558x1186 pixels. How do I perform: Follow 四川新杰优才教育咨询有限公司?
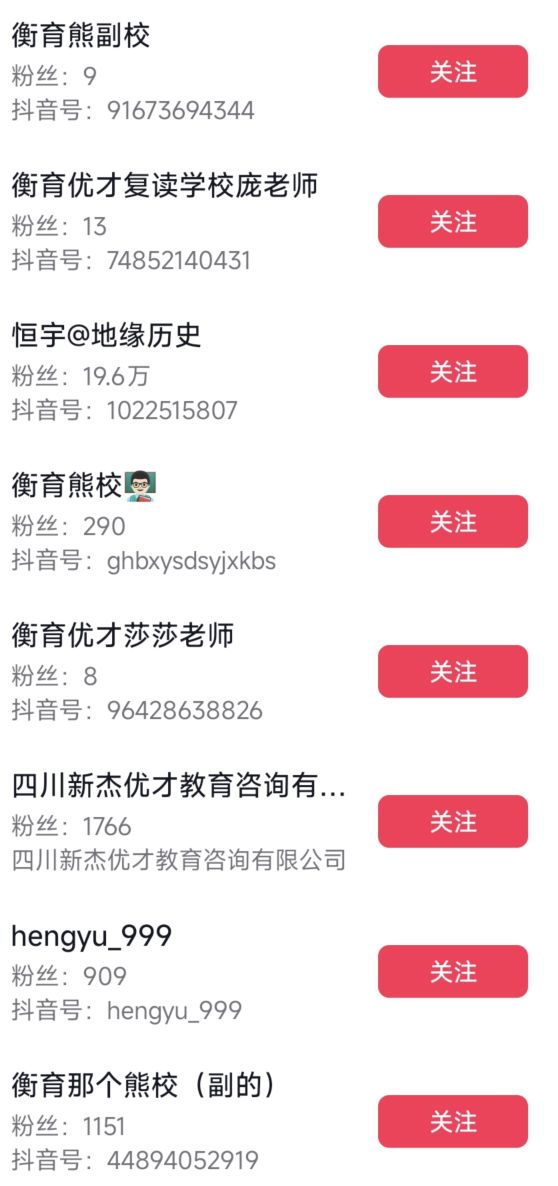452,821
